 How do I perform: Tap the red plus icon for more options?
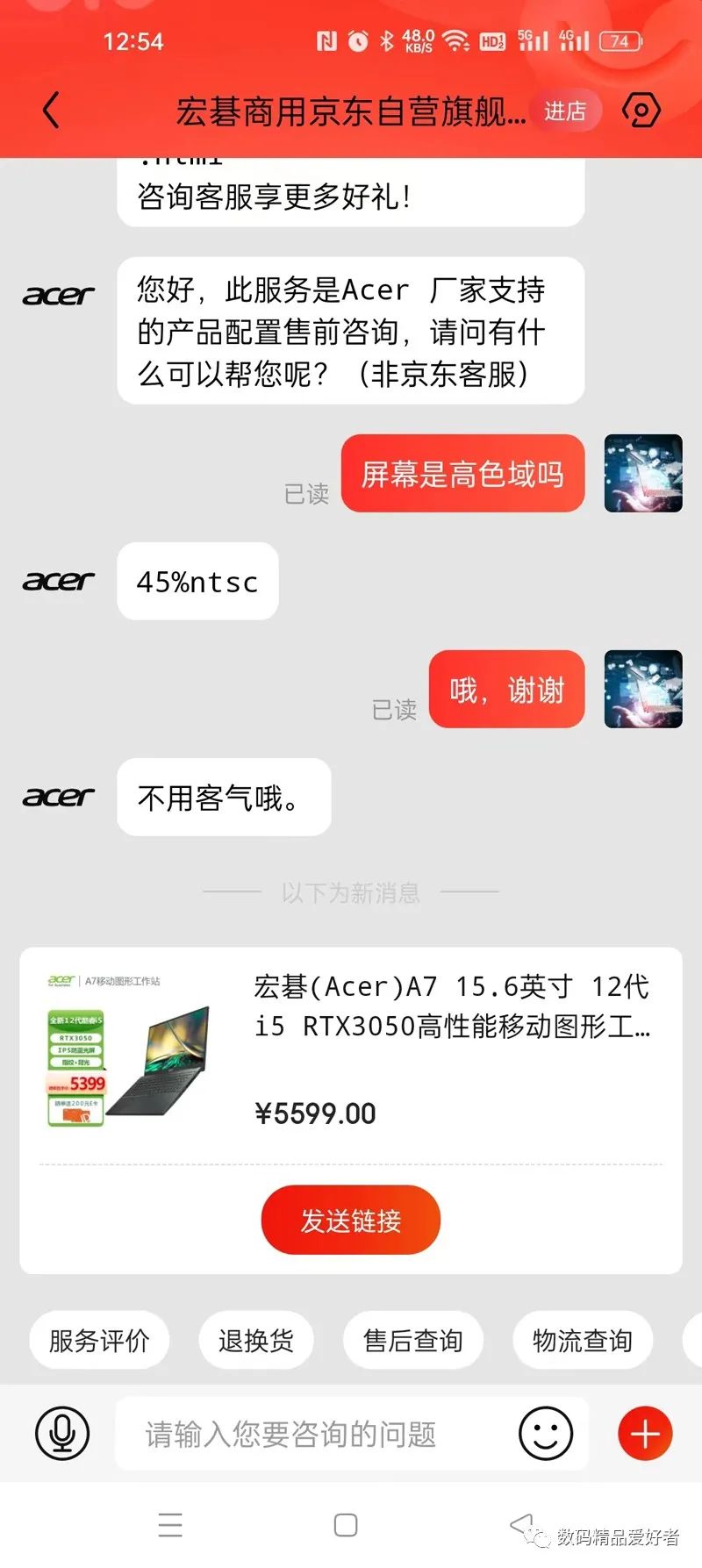(644, 1434)
